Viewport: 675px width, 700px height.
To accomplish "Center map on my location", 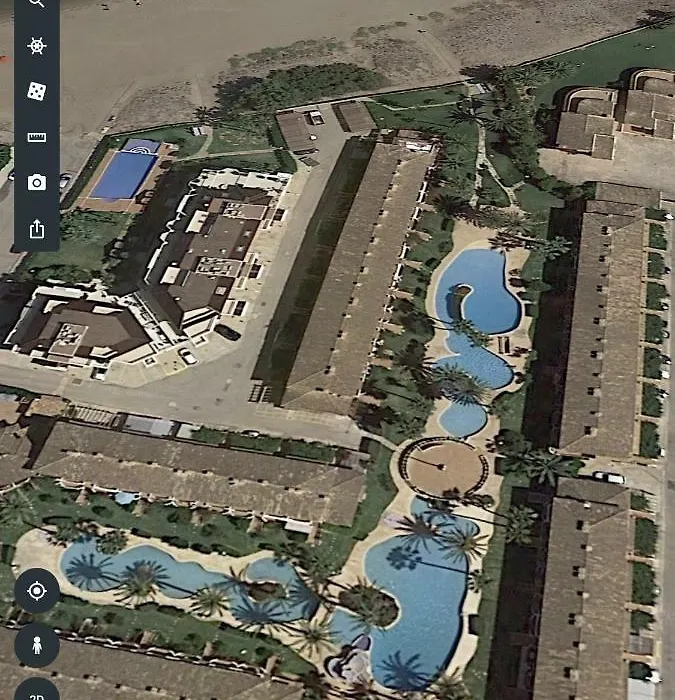I will 37,591.
